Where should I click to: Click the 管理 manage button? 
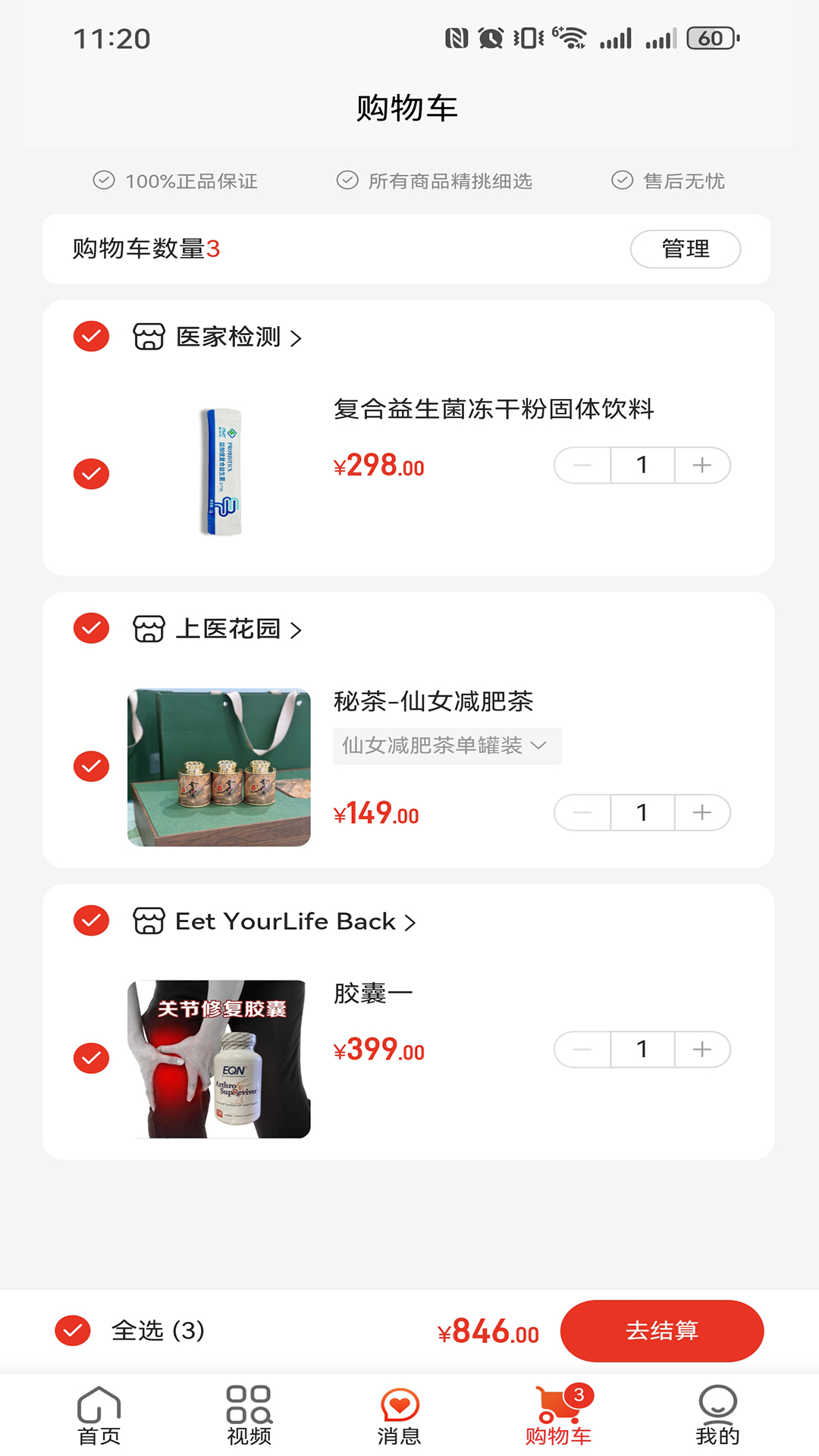(x=685, y=249)
